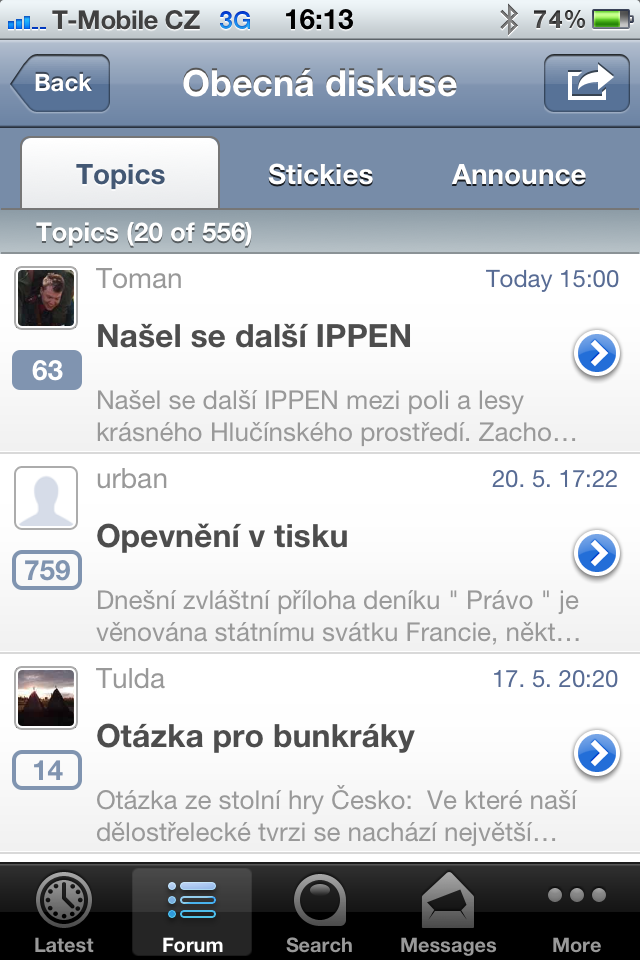
Task: Open the topic 'Otázka pro bunkráky'
Action: click(x=255, y=737)
